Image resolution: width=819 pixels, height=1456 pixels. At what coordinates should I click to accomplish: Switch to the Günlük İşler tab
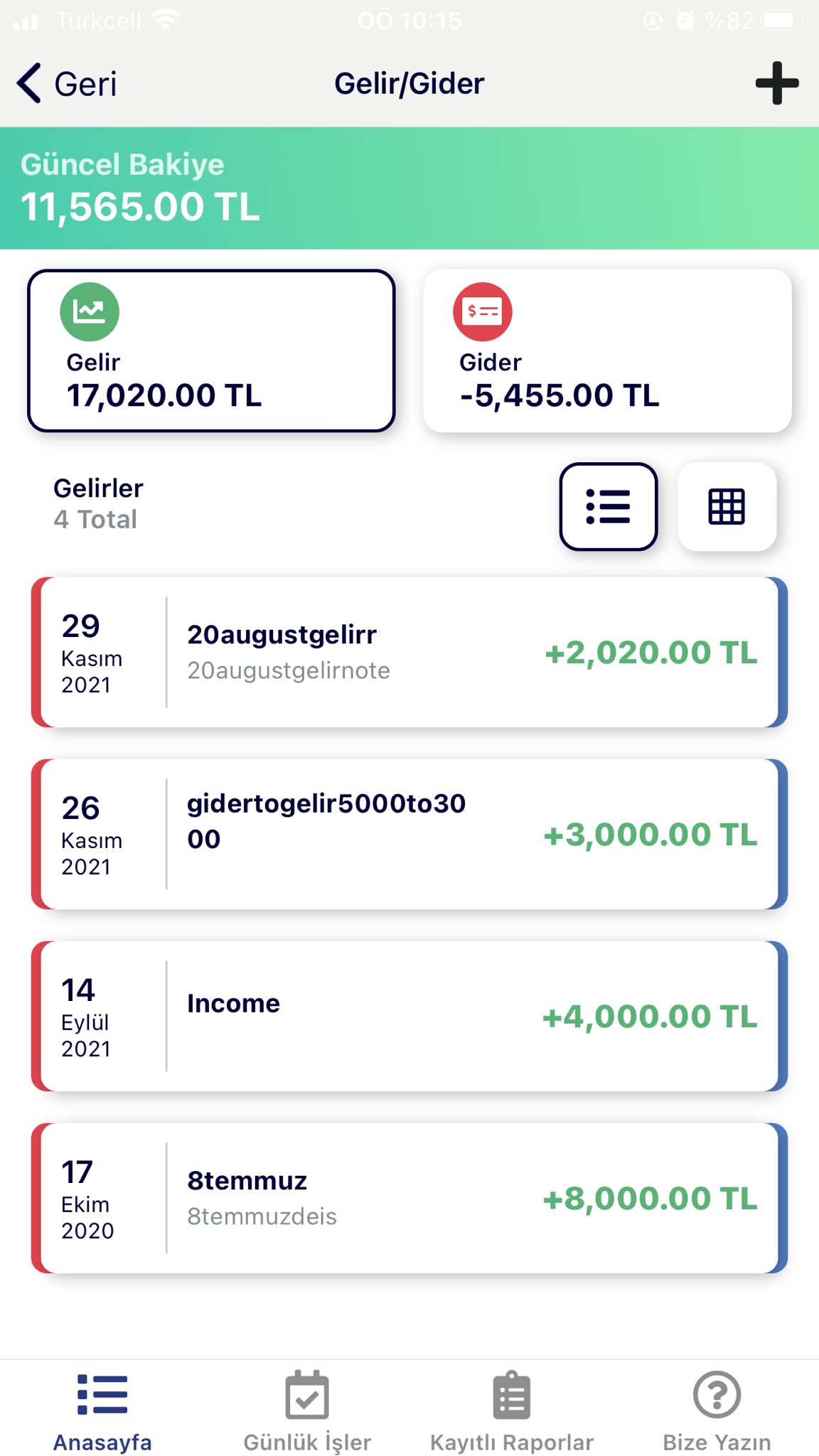[x=307, y=1412]
